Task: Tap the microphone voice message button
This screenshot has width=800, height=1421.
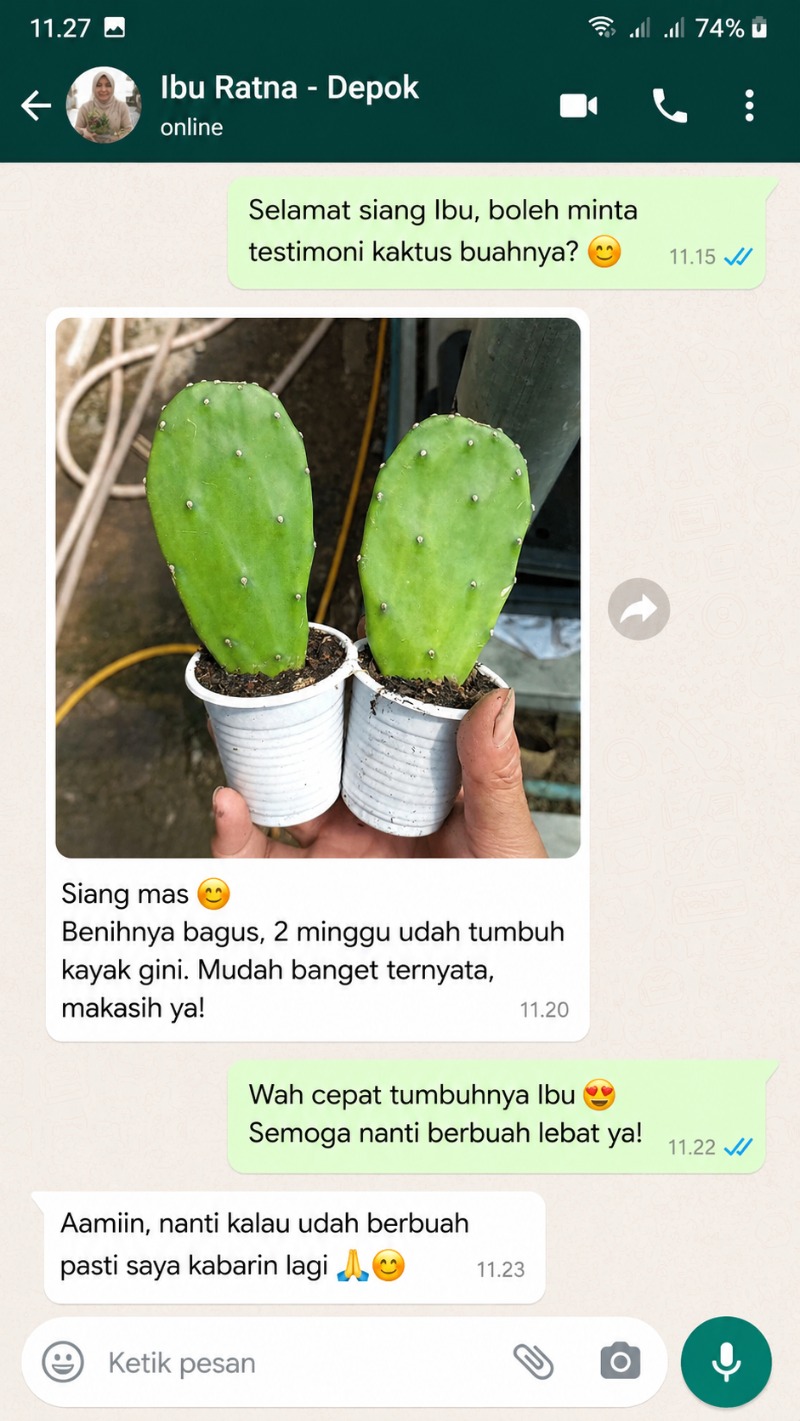Action: point(726,1362)
